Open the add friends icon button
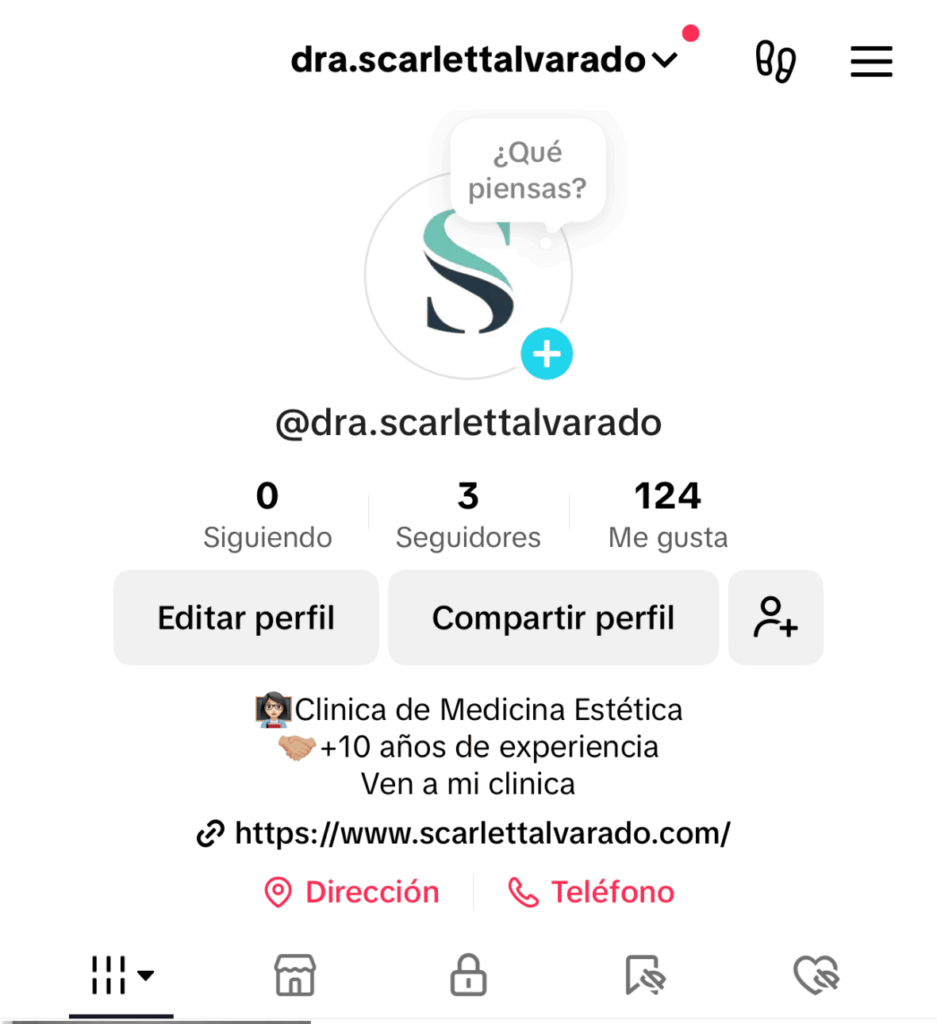 775,618
